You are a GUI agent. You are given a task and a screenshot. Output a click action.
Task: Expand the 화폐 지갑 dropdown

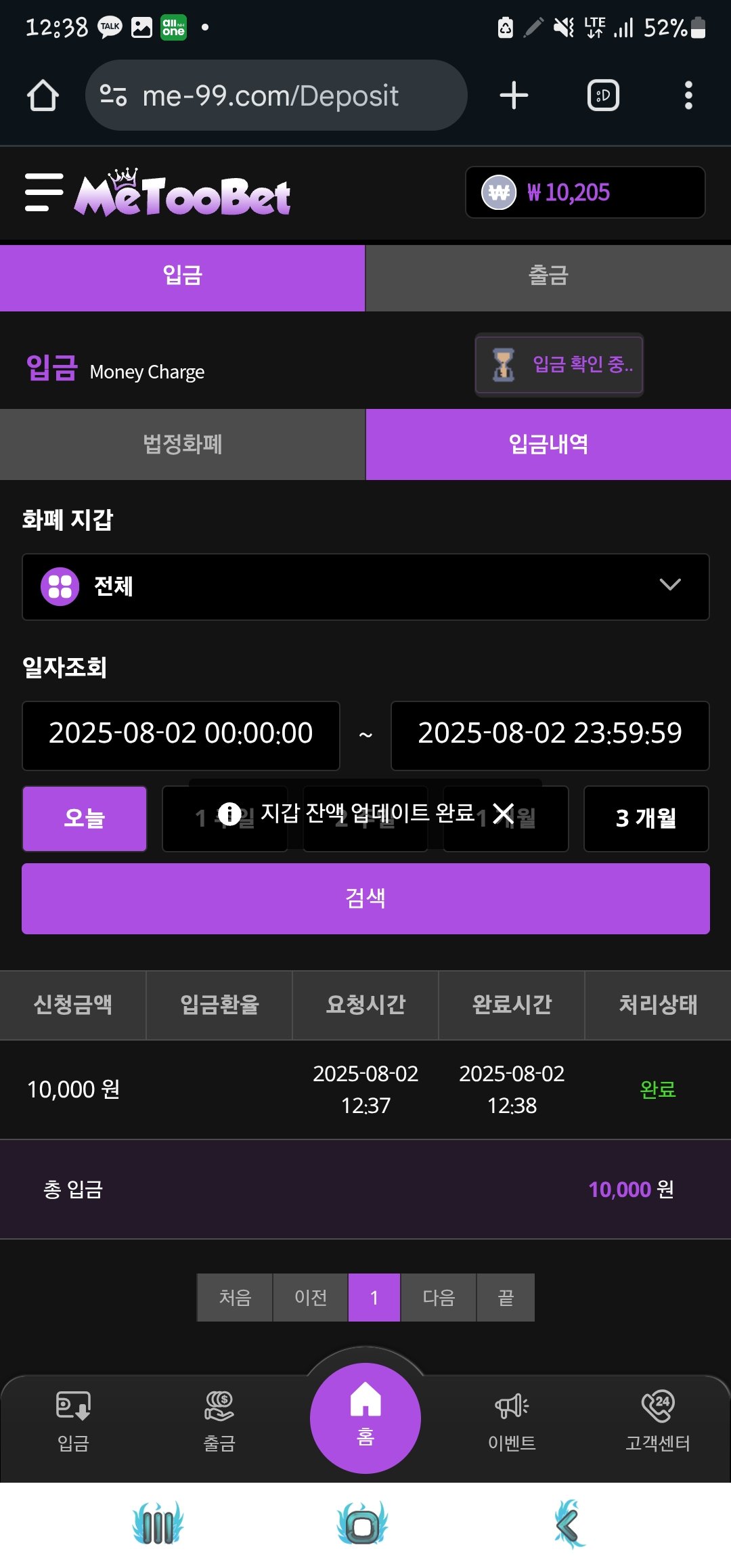click(x=365, y=586)
